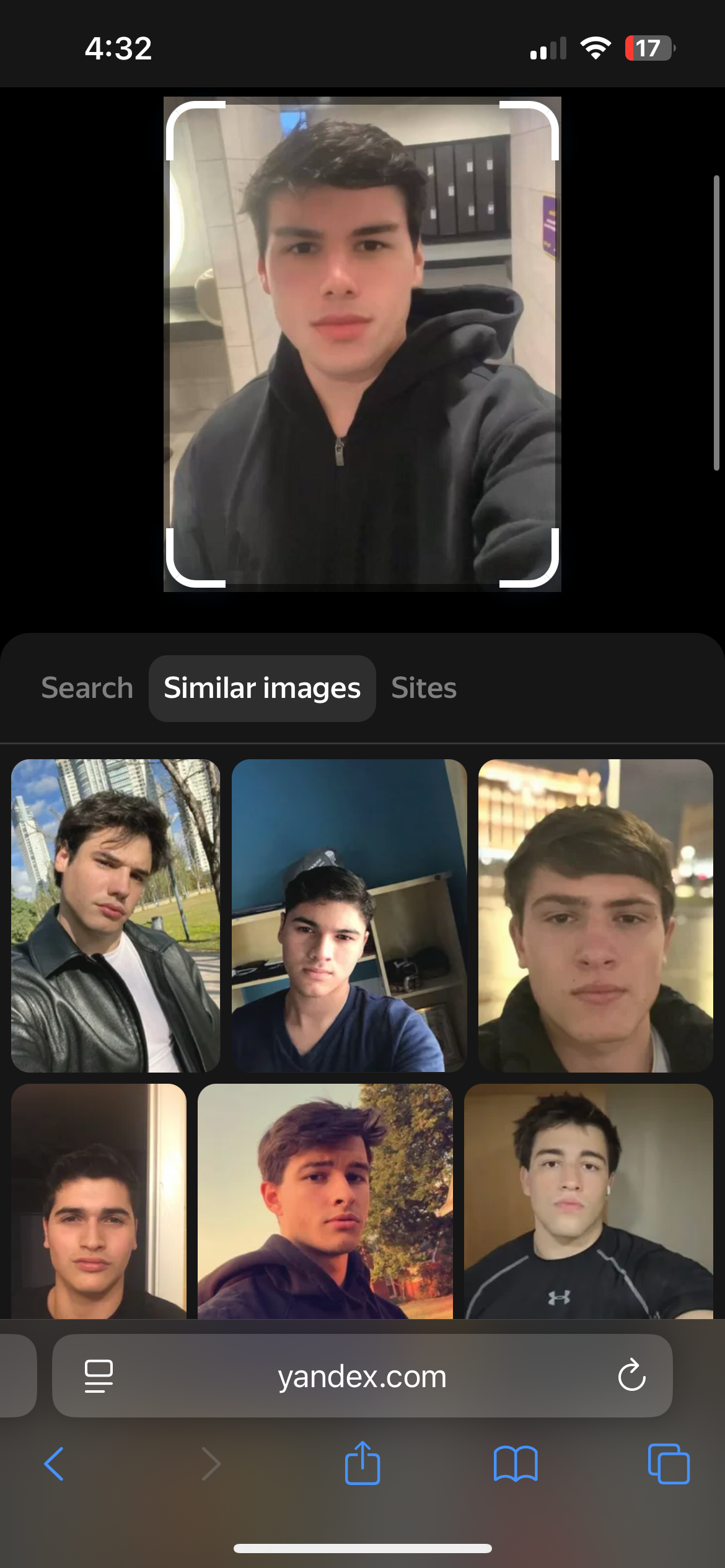Open the Sites tab
This screenshot has height=1568, width=725.
tap(424, 688)
